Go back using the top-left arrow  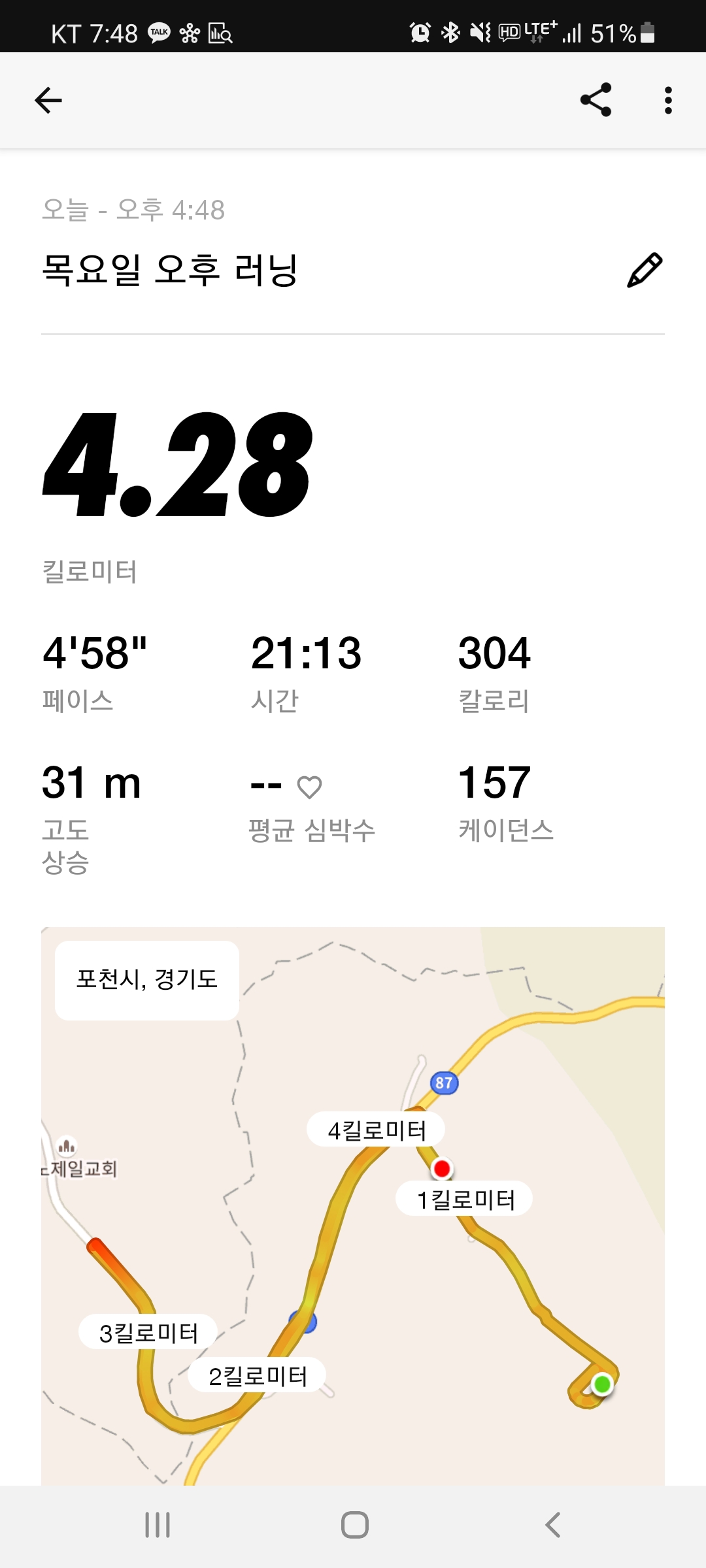point(48,100)
